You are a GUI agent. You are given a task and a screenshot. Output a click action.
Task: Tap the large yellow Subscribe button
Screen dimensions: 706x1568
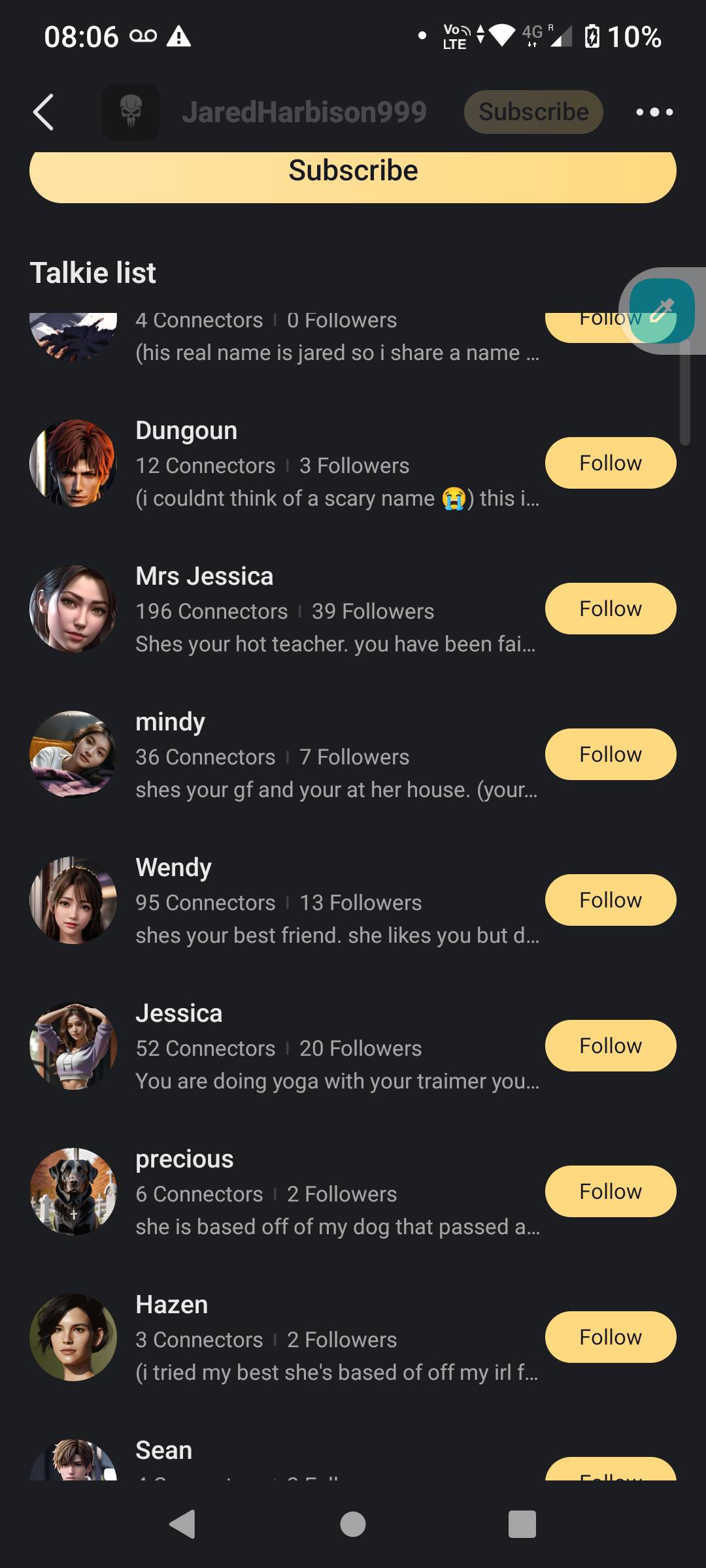353,172
